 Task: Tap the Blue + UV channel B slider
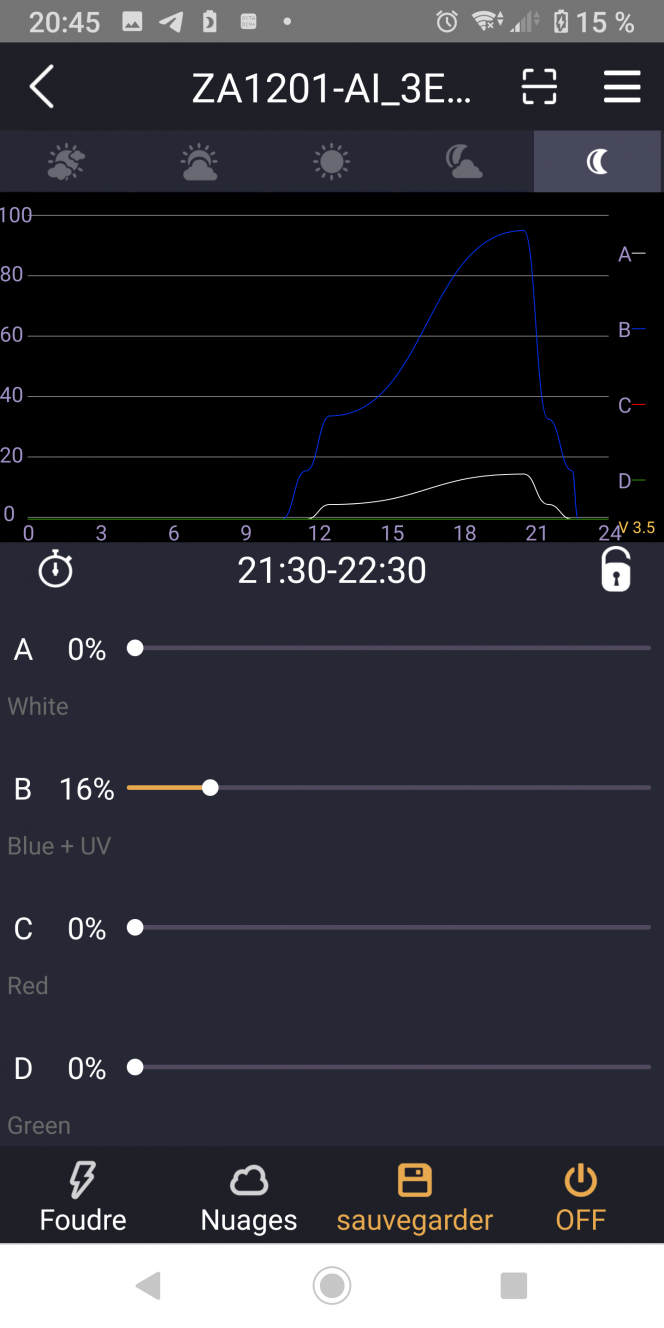[x=390, y=788]
